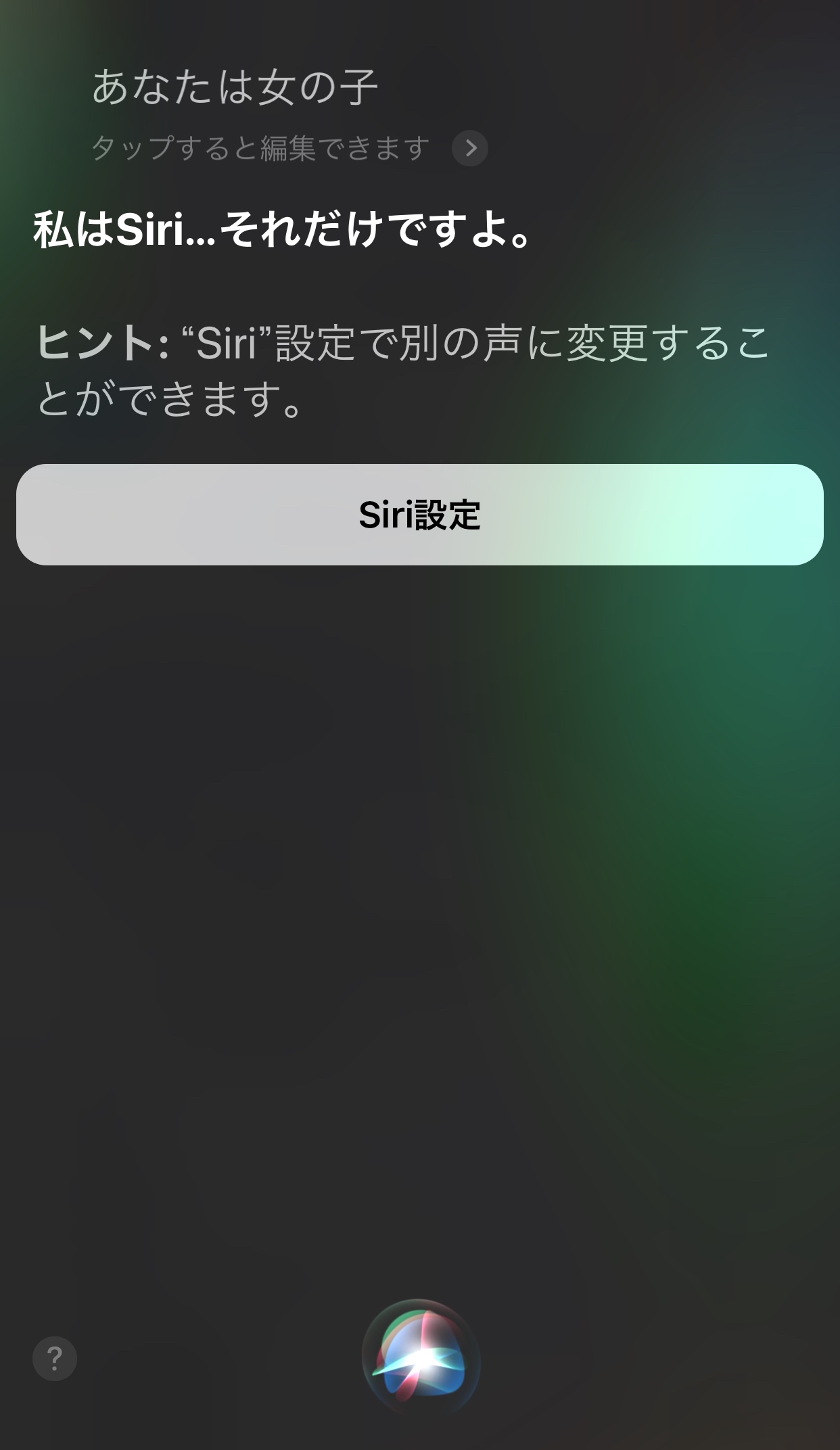Open the Siri設定 button
Image resolution: width=840 pixels, height=1450 pixels.
(419, 515)
